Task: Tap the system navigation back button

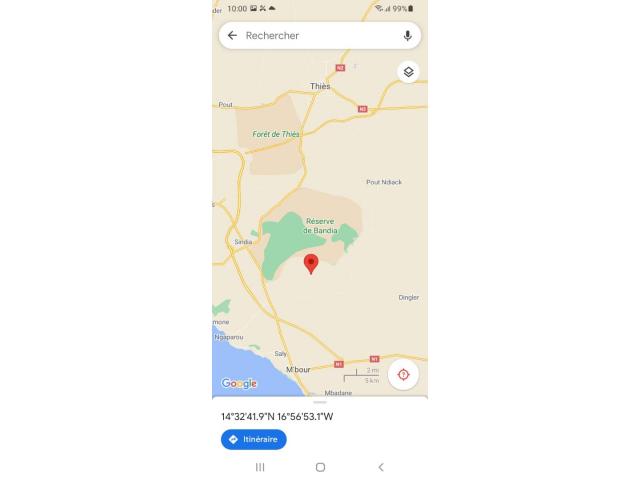Action: [x=380, y=467]
